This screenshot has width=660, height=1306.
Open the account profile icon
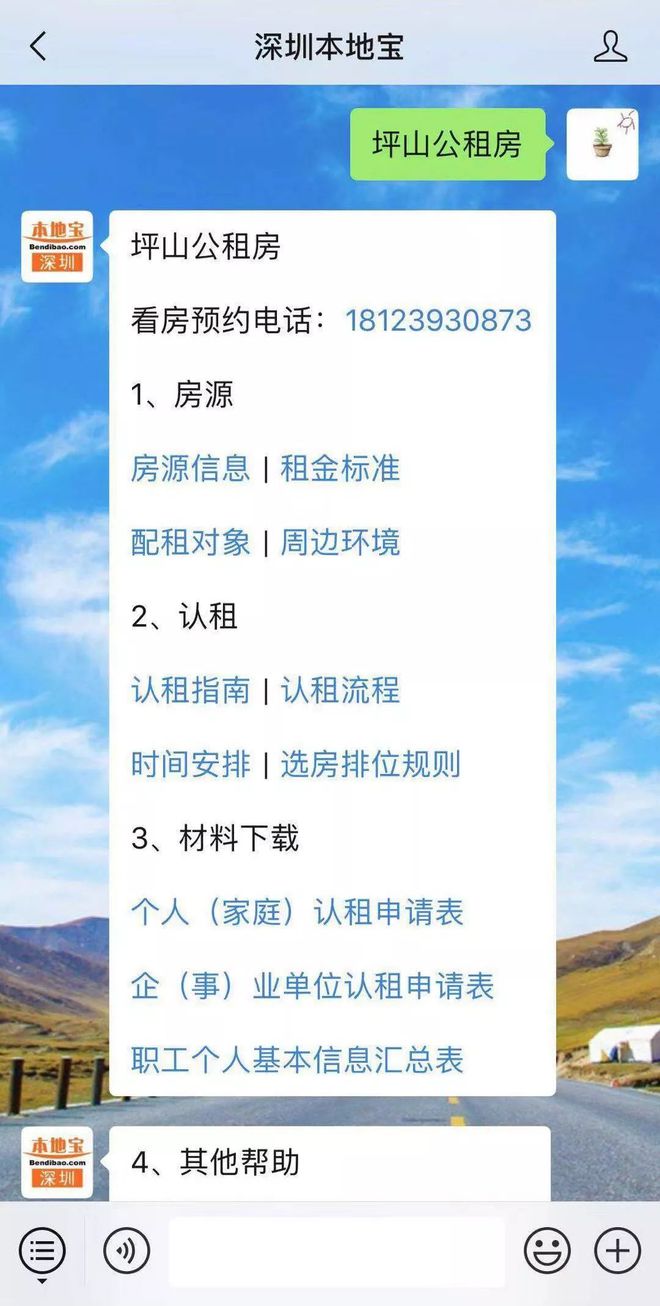(x=609, y=47)
